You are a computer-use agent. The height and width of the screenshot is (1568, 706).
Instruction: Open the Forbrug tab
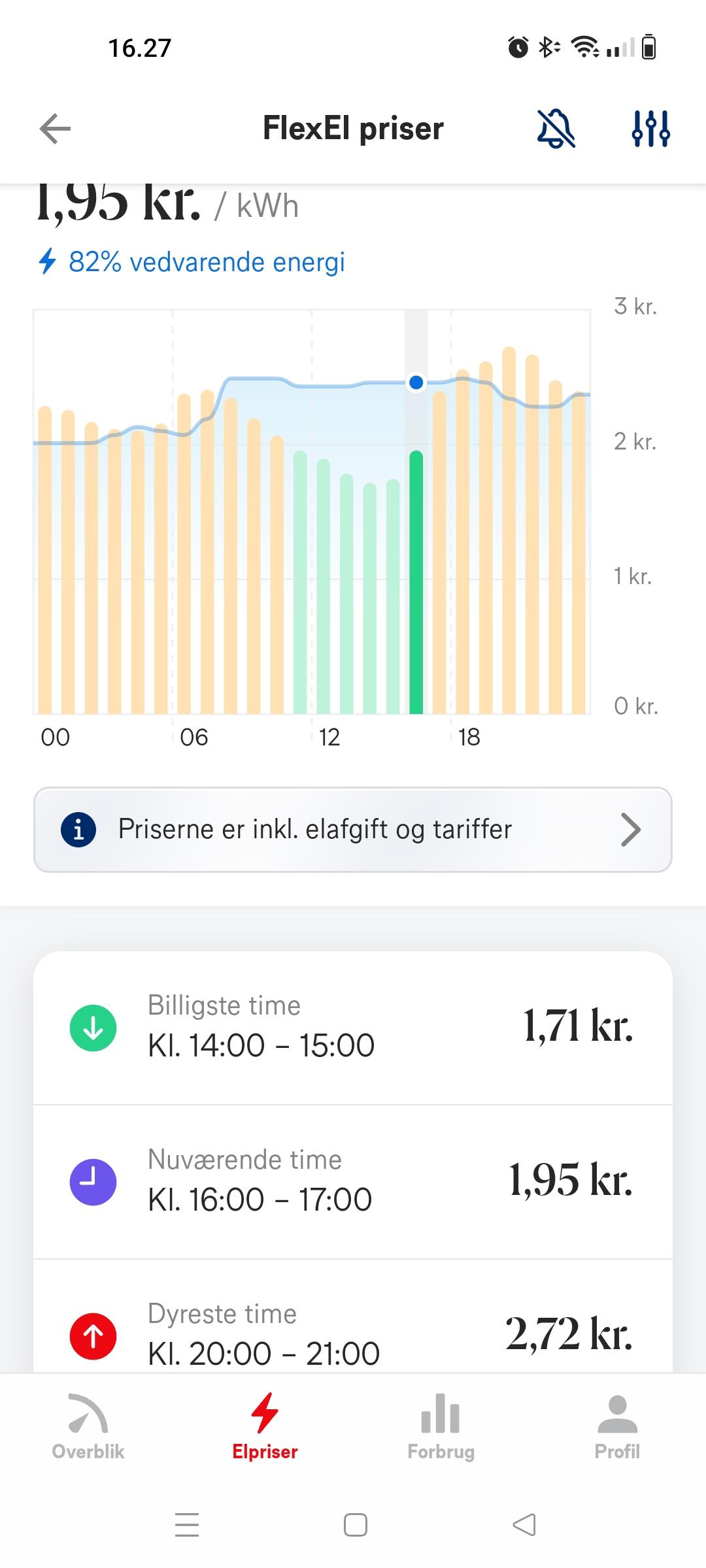click(441, 1428)
